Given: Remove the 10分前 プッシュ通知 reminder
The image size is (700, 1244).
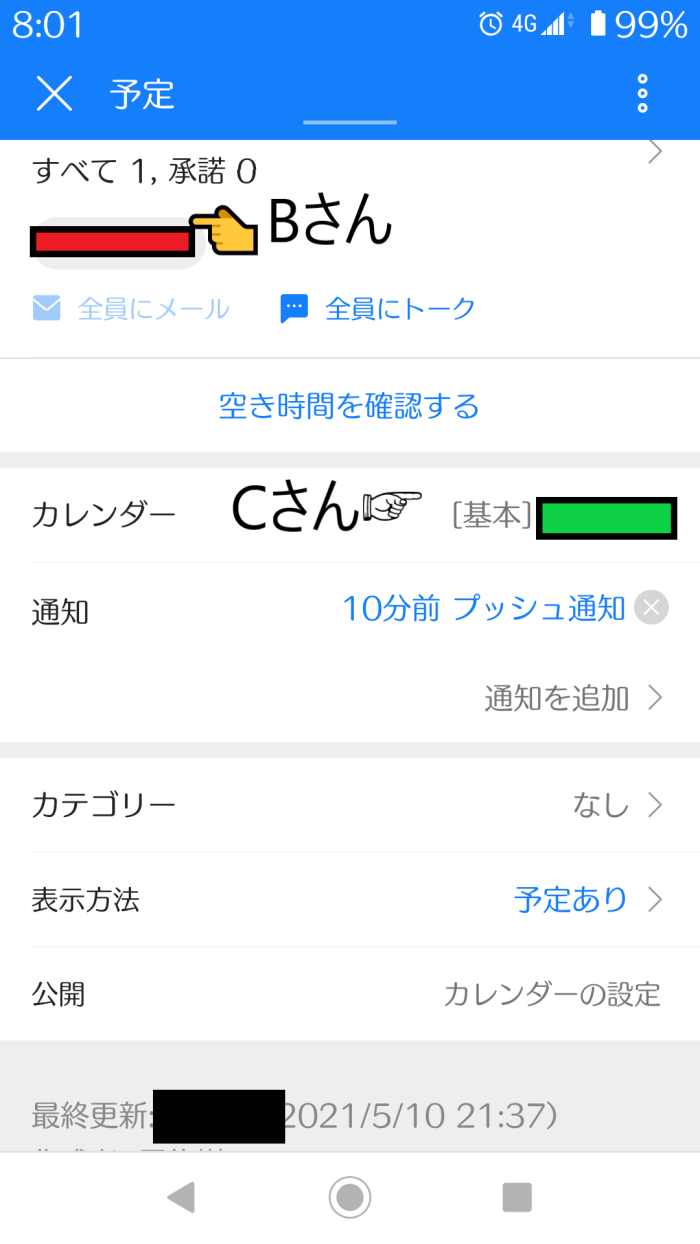Looking at the screenshot, I should pyautogui.click(x=651, y=608).
